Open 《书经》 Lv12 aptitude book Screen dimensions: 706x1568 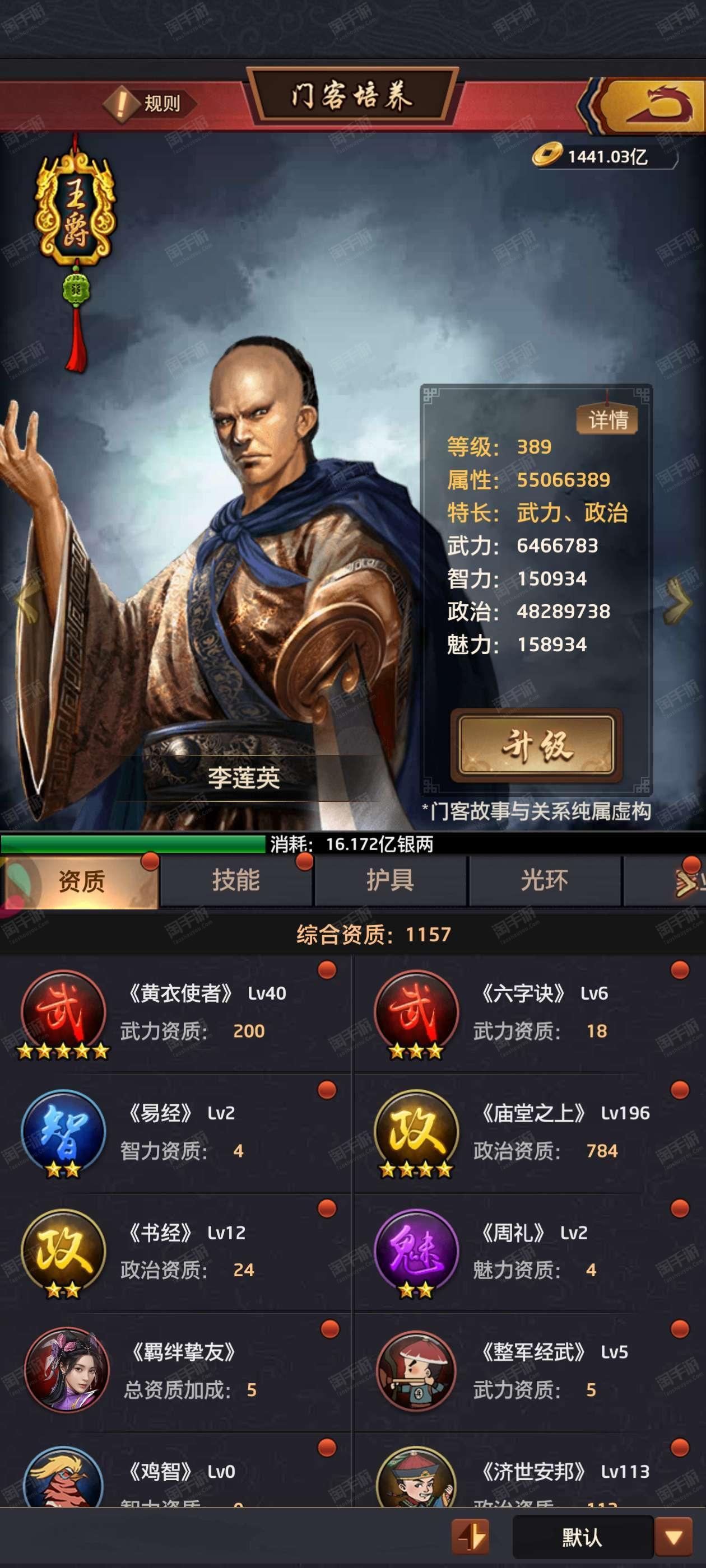176,1252
